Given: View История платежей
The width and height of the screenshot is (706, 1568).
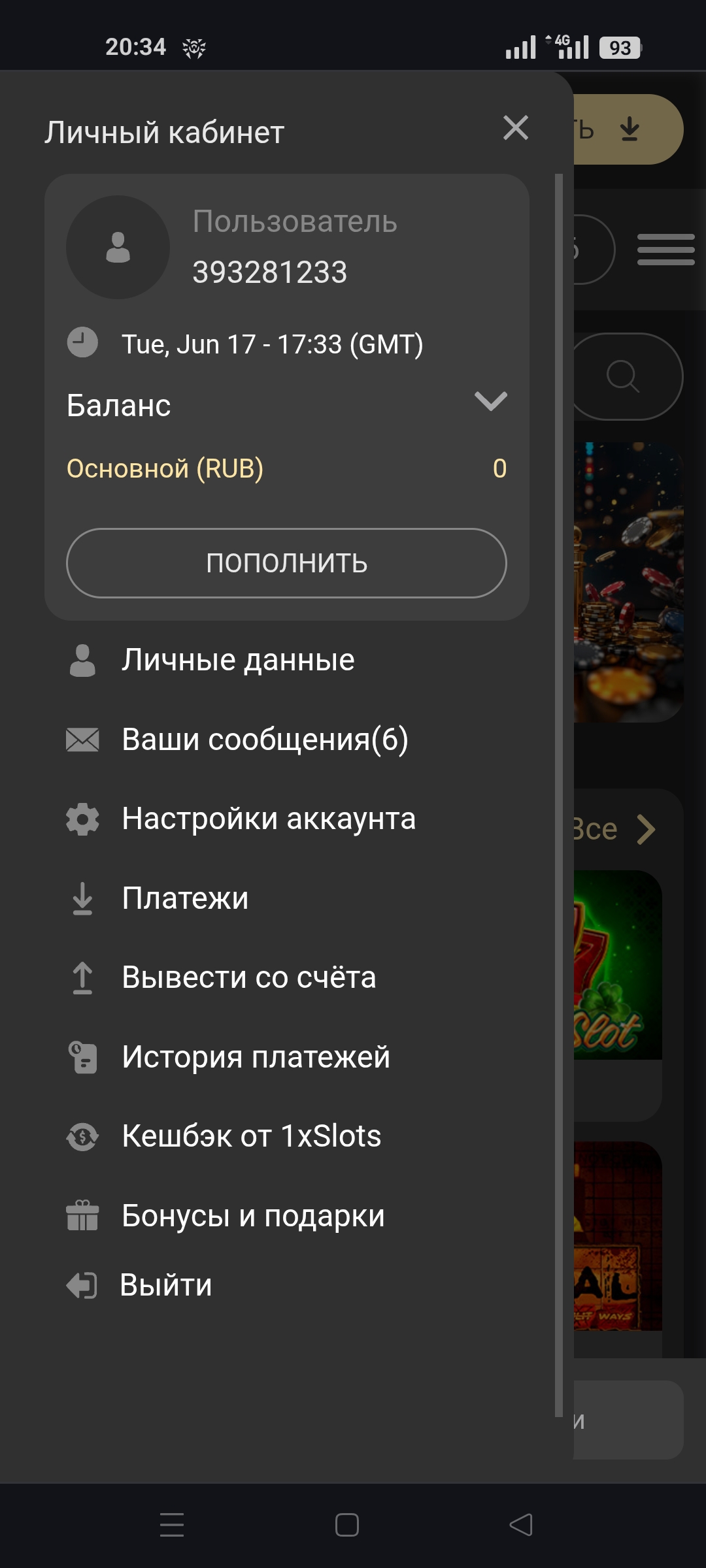Looking at the screenshot, I should tap(256, 1057).
